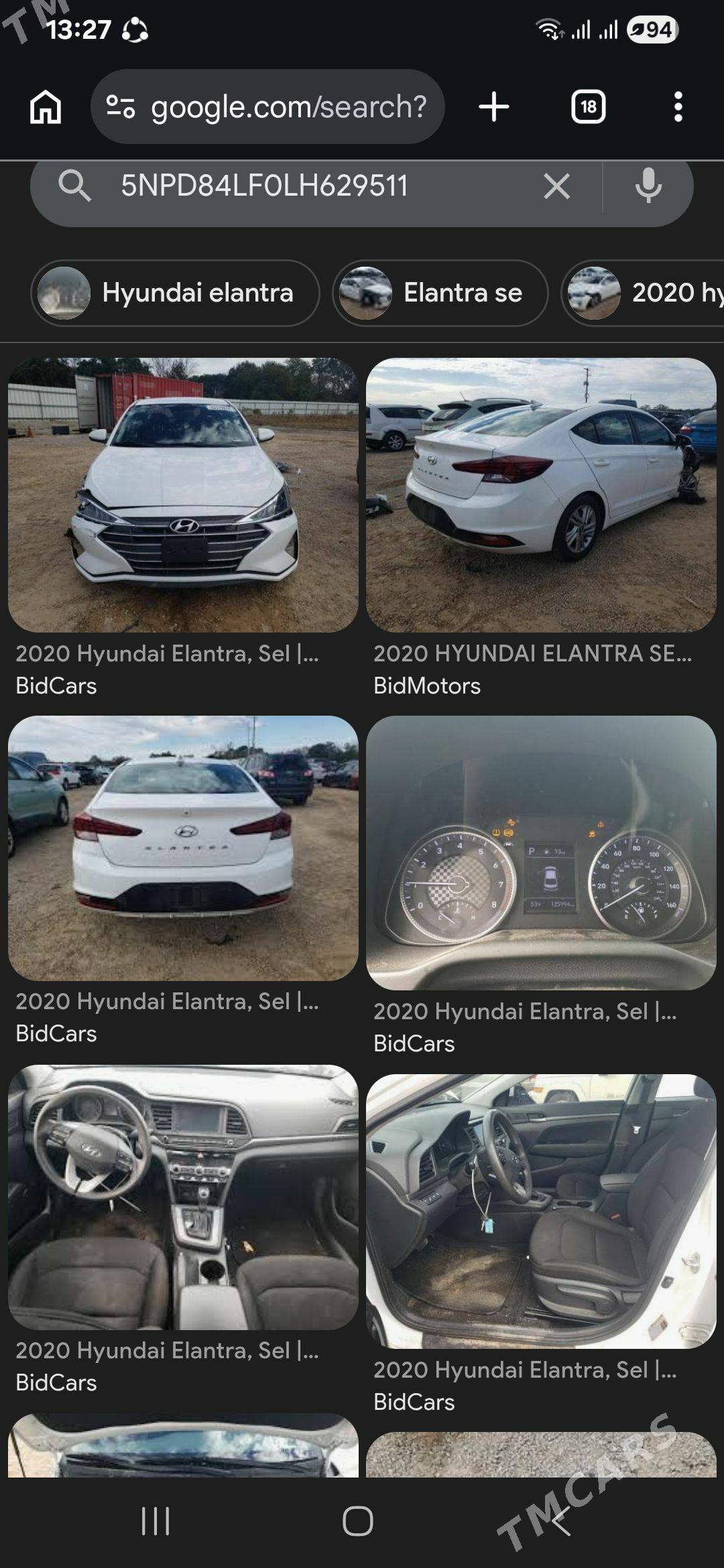
Task: Clear the search query text
Action: tap(556, 186)
